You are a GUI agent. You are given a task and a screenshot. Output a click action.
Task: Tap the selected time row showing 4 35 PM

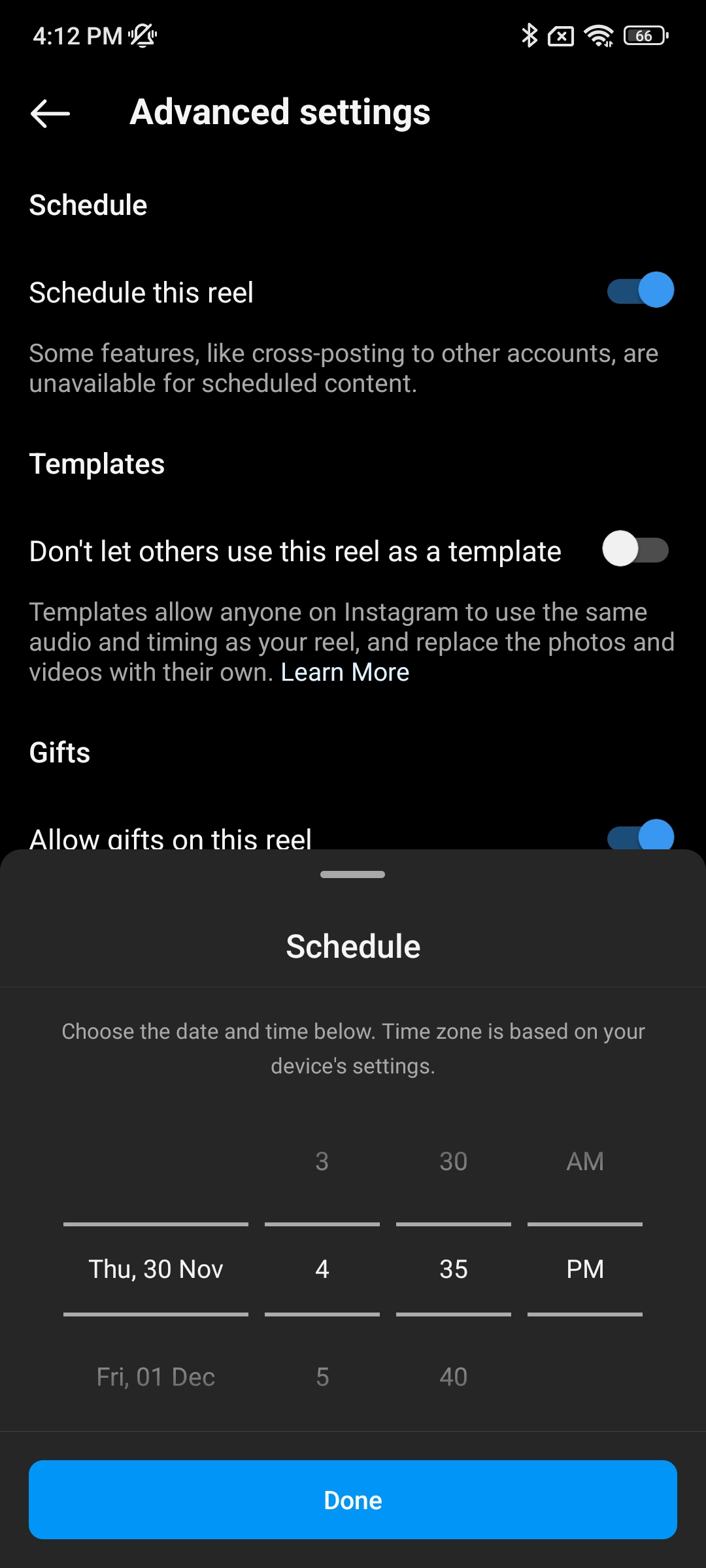352,1268
